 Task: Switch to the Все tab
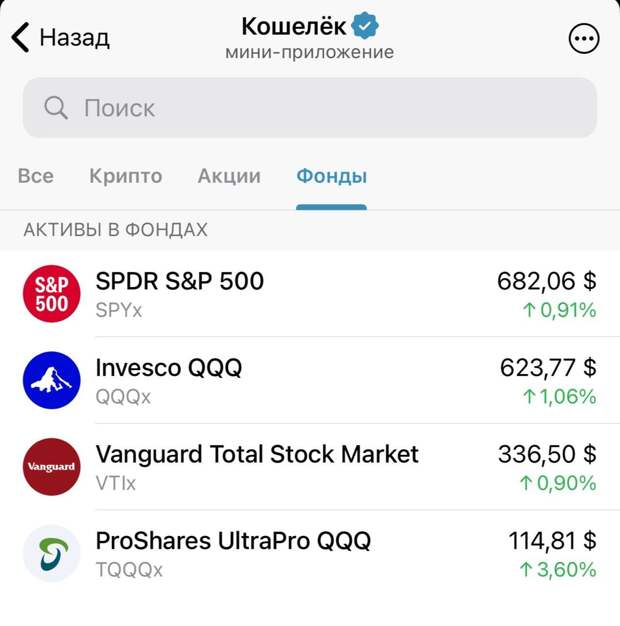(36, 176)
